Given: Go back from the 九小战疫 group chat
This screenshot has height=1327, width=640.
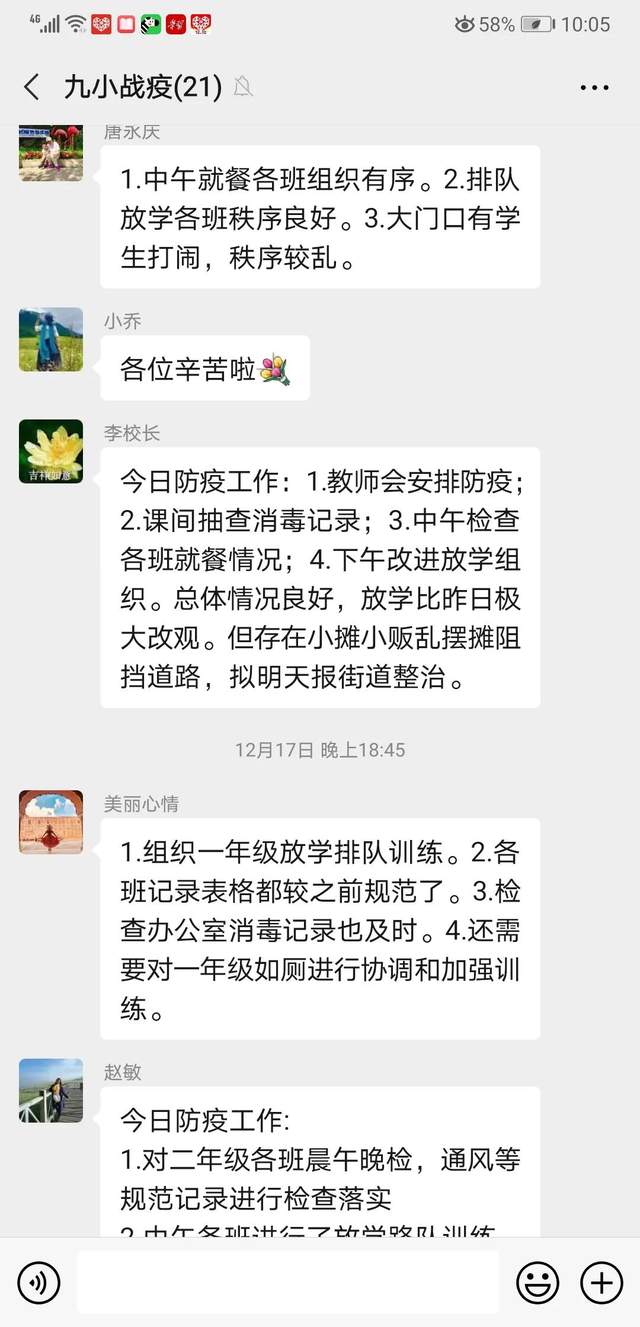Looking at the screenshot, I should coord(32,87).
